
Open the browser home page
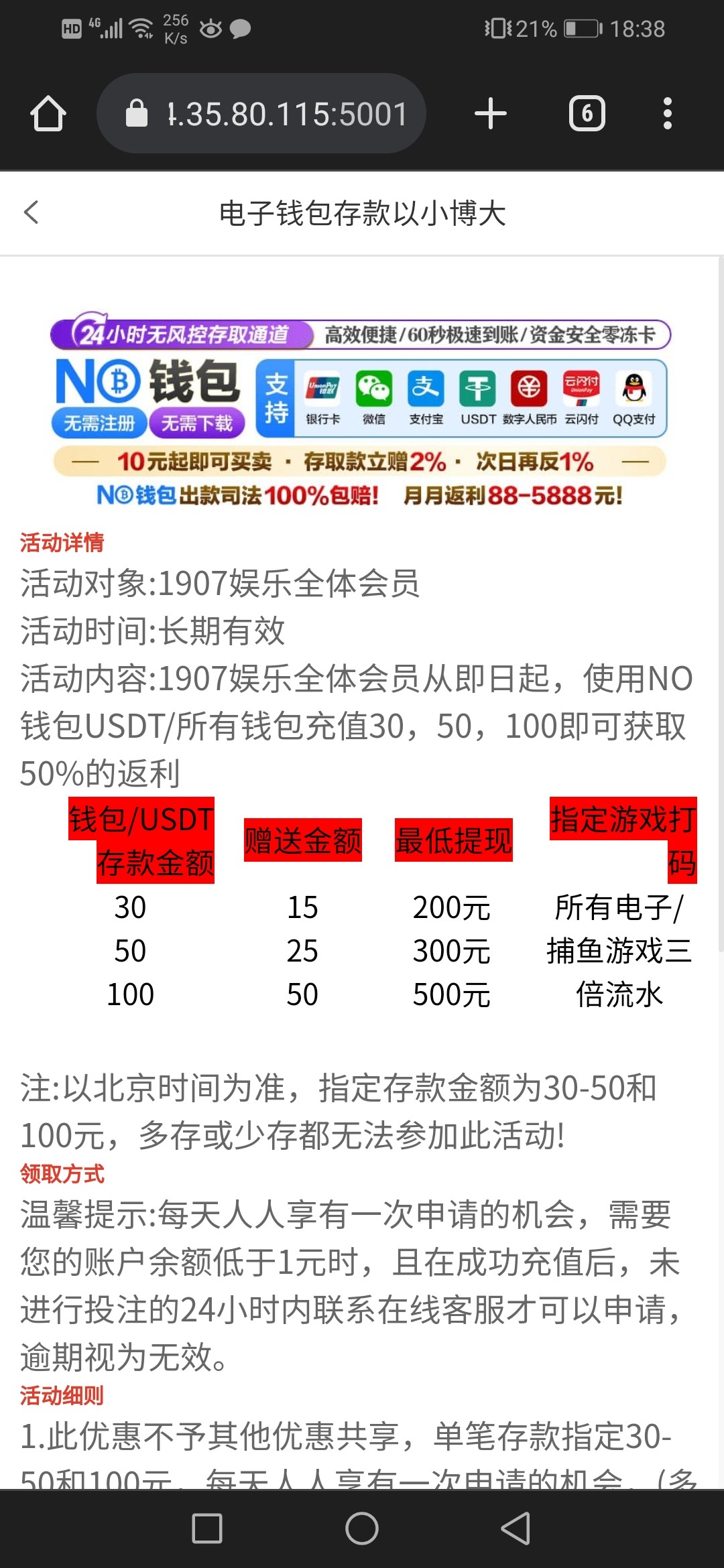pyautogui.click(x=48, y=113)
